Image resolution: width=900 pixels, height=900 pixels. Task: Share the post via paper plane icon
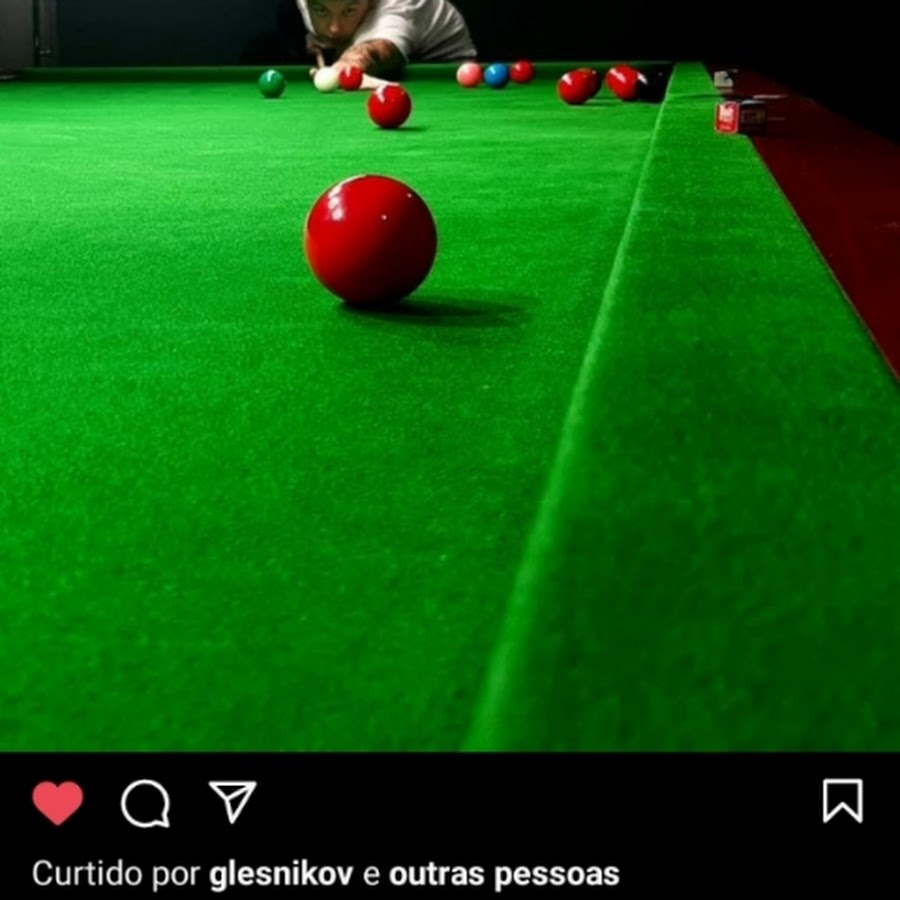(233, 801)
